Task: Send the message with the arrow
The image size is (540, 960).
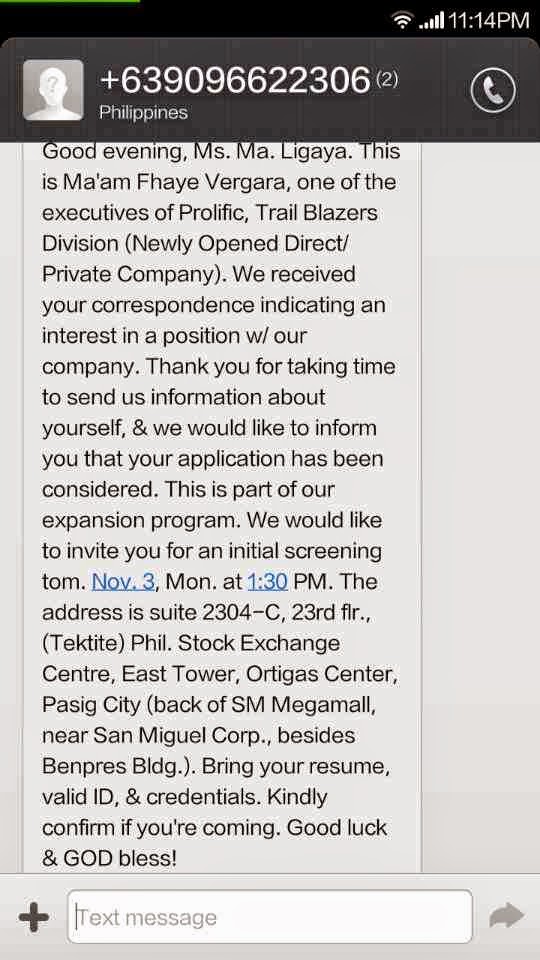Action: tap(506, 917)
